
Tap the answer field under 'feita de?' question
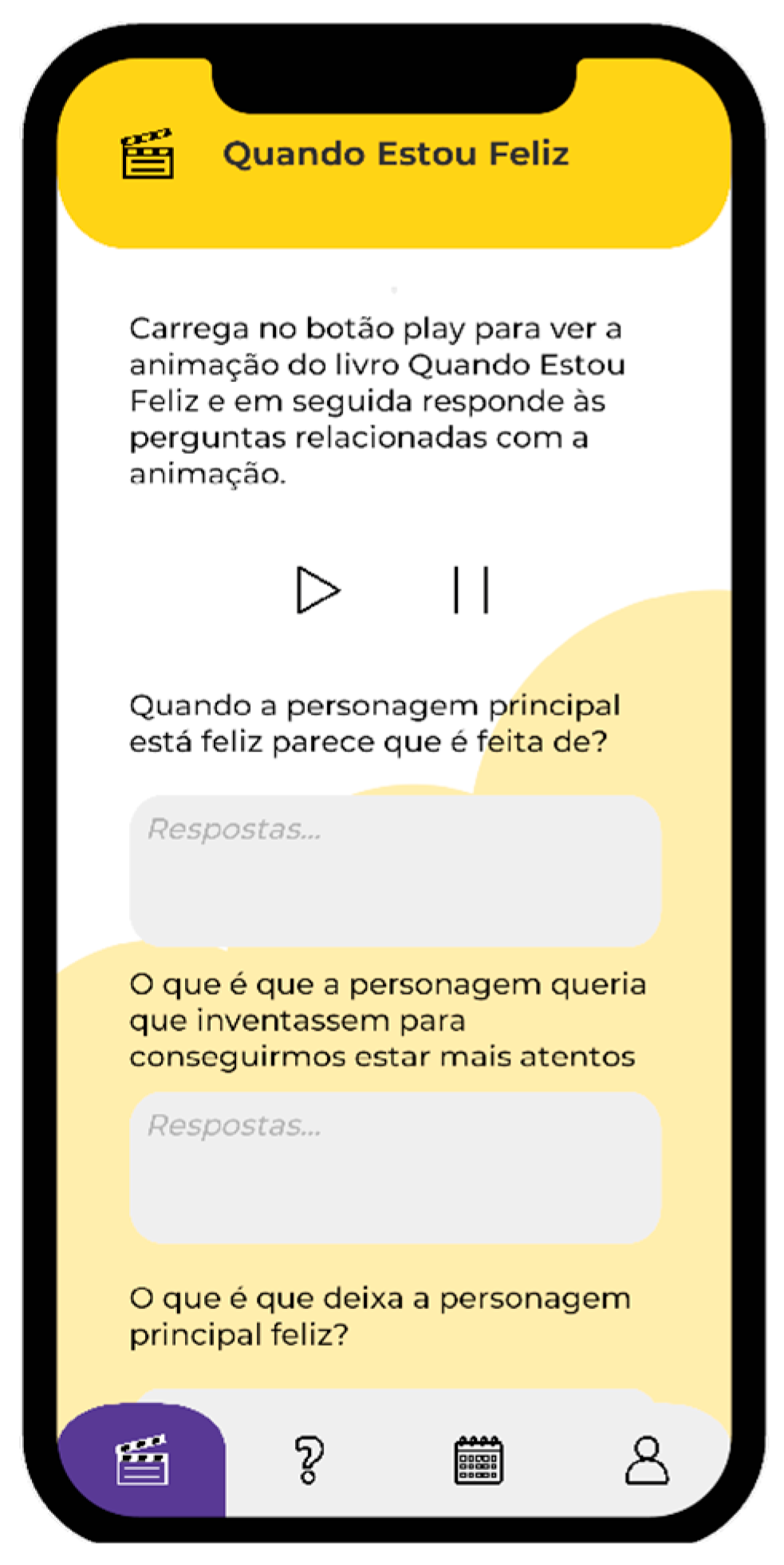395,870
